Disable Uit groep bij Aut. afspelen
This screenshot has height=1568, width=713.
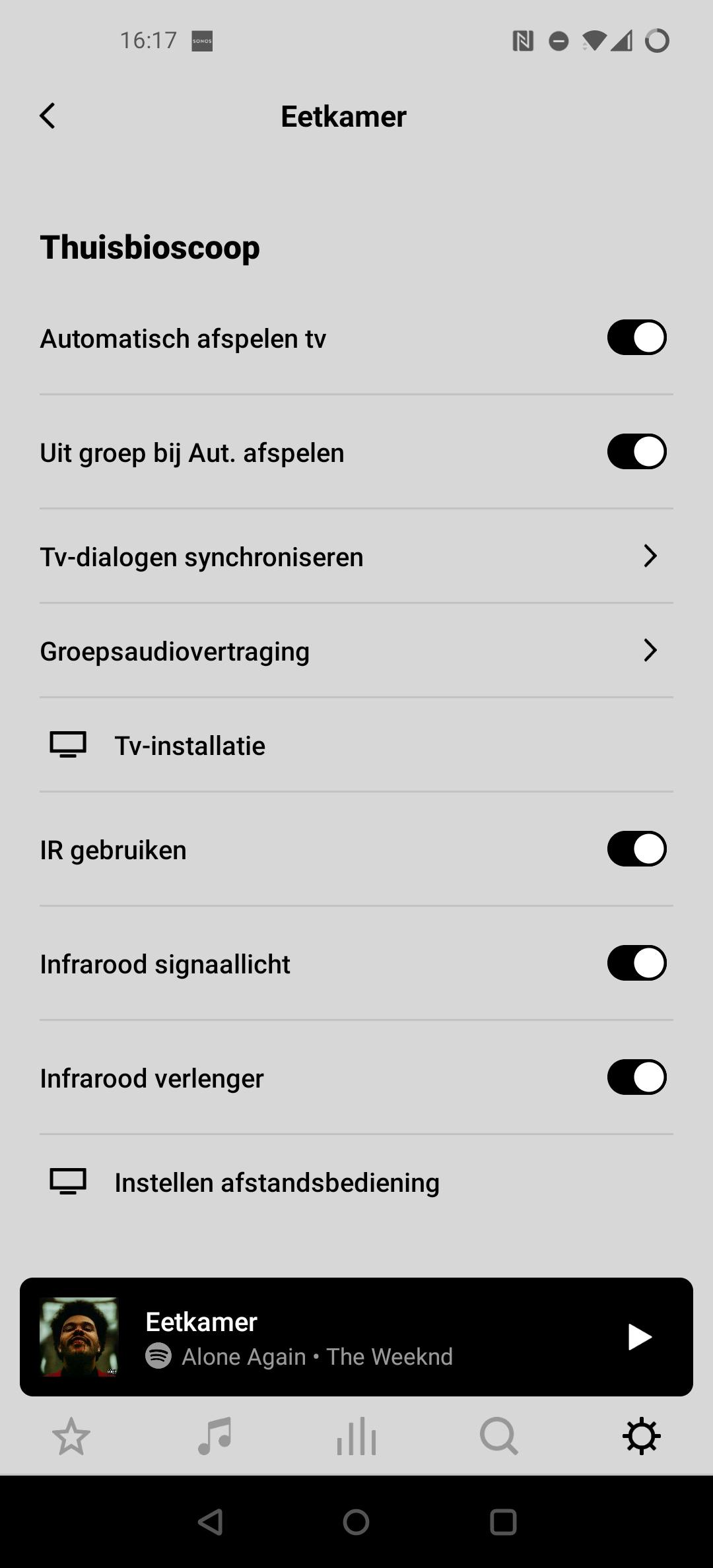pyautogui.click(x=636, y=452)
